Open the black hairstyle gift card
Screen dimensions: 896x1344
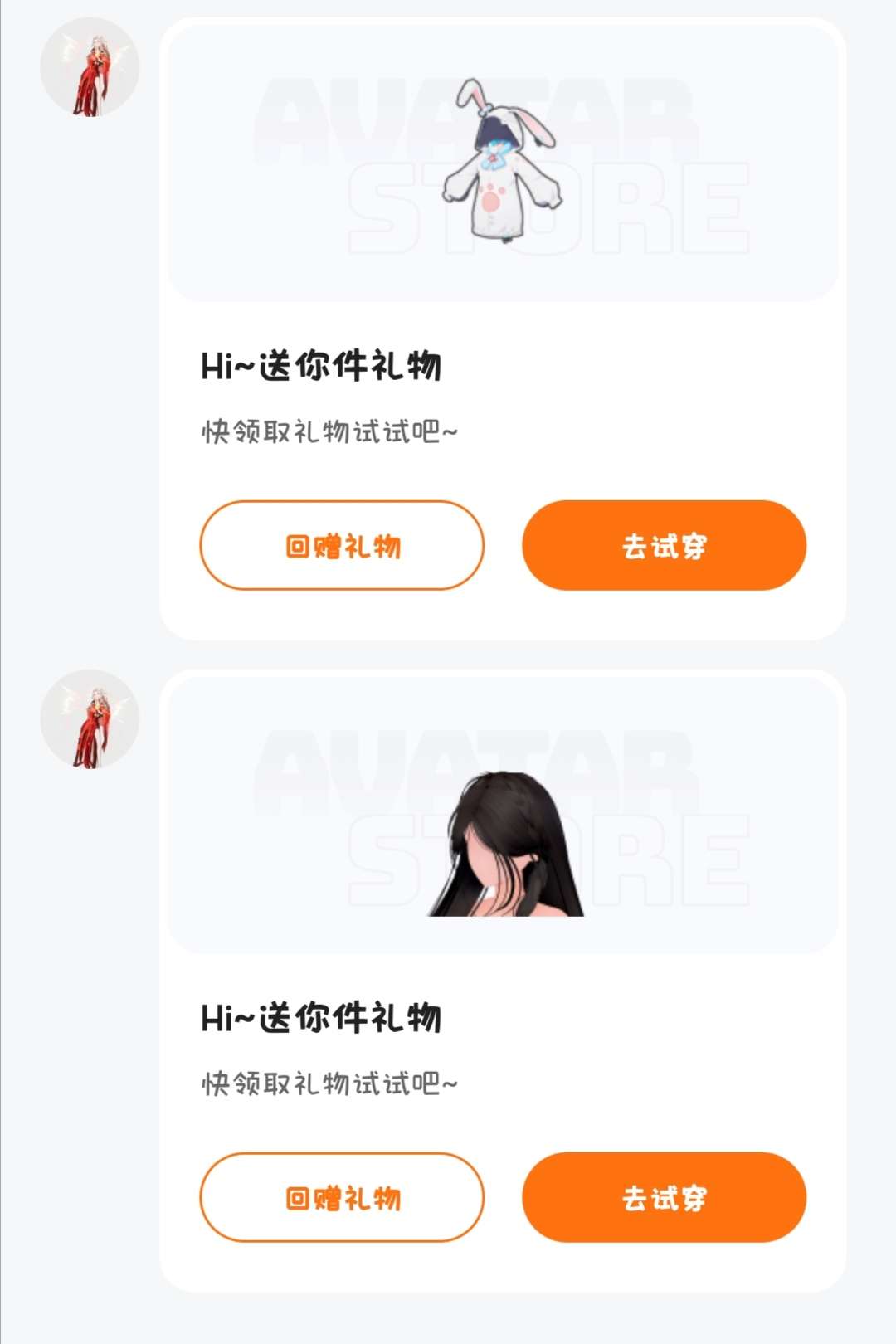pos(503,815)
